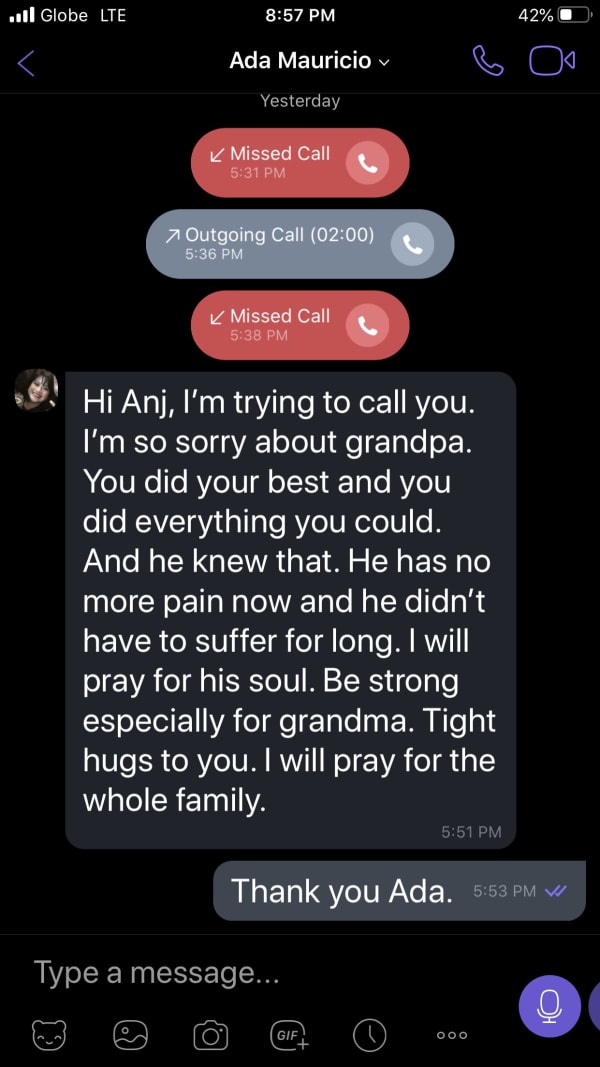600x1067 pixels.
Task: View Ada's profile picture
Action: point(36,390)
